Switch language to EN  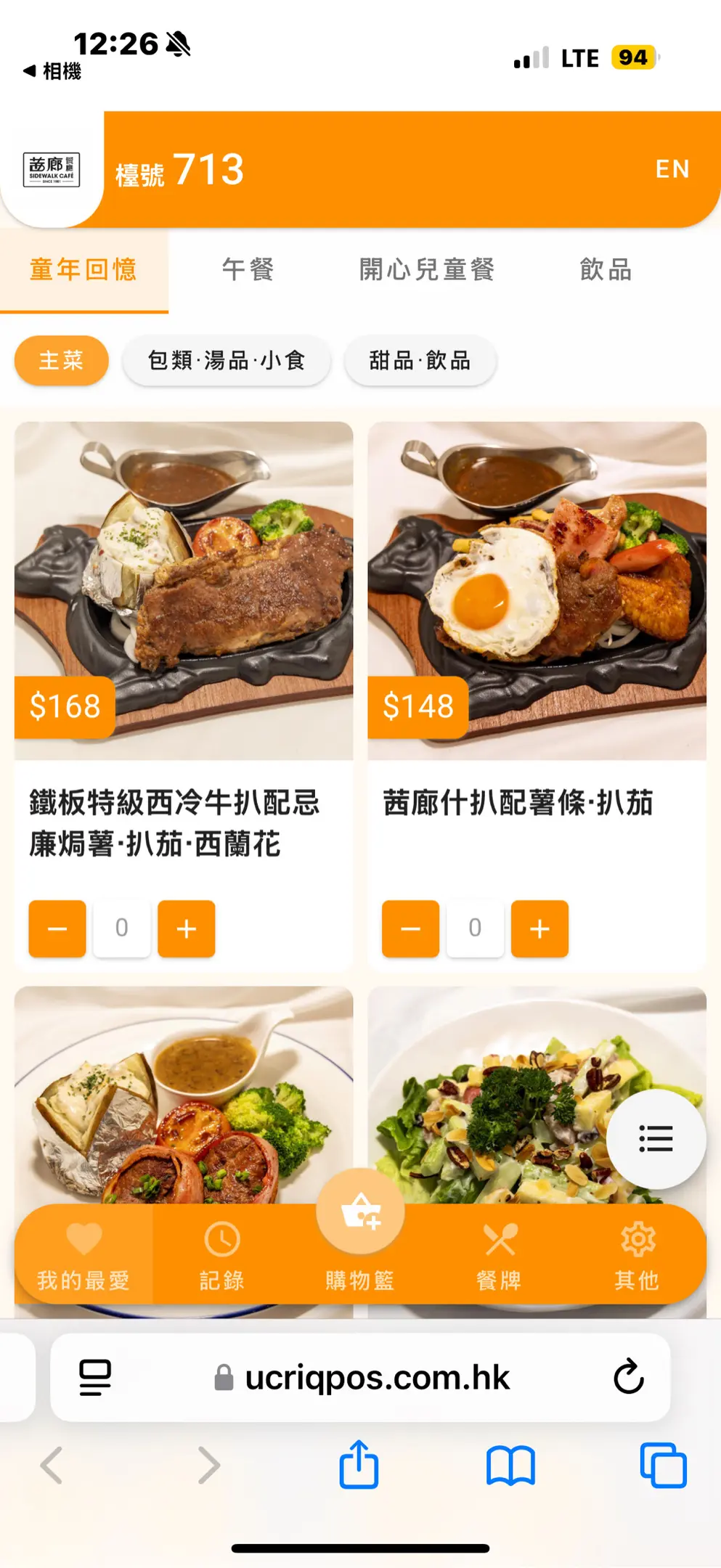point(672,169)
